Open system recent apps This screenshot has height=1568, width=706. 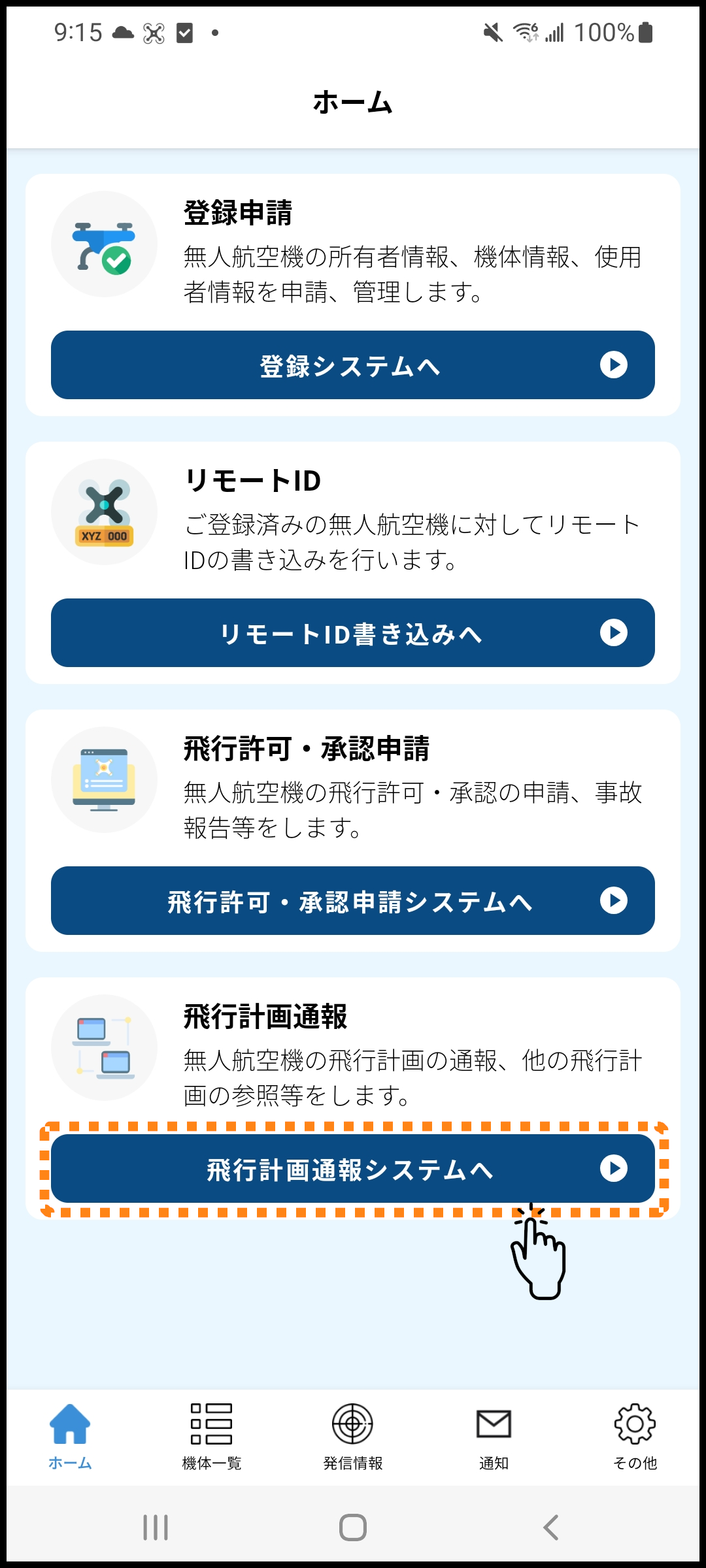156,1527
